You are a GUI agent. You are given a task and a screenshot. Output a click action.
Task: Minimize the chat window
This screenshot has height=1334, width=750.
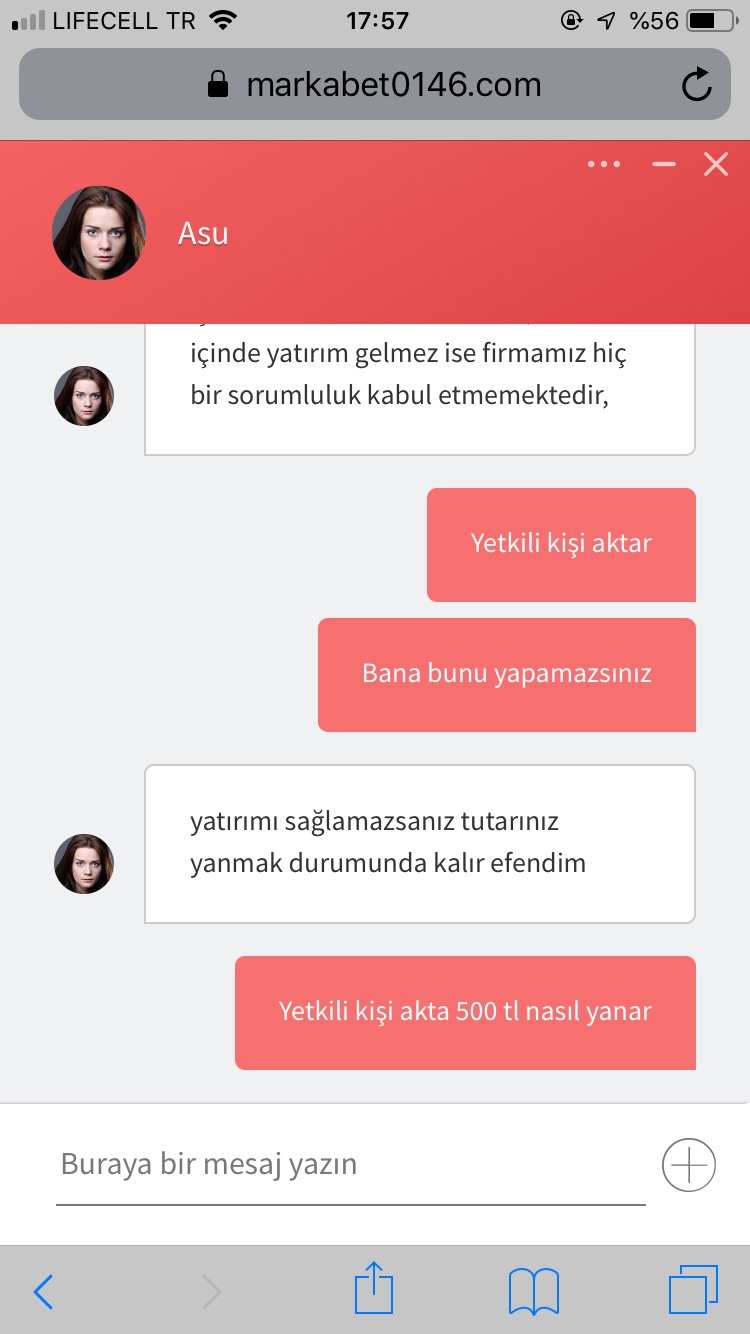point(664,164)
